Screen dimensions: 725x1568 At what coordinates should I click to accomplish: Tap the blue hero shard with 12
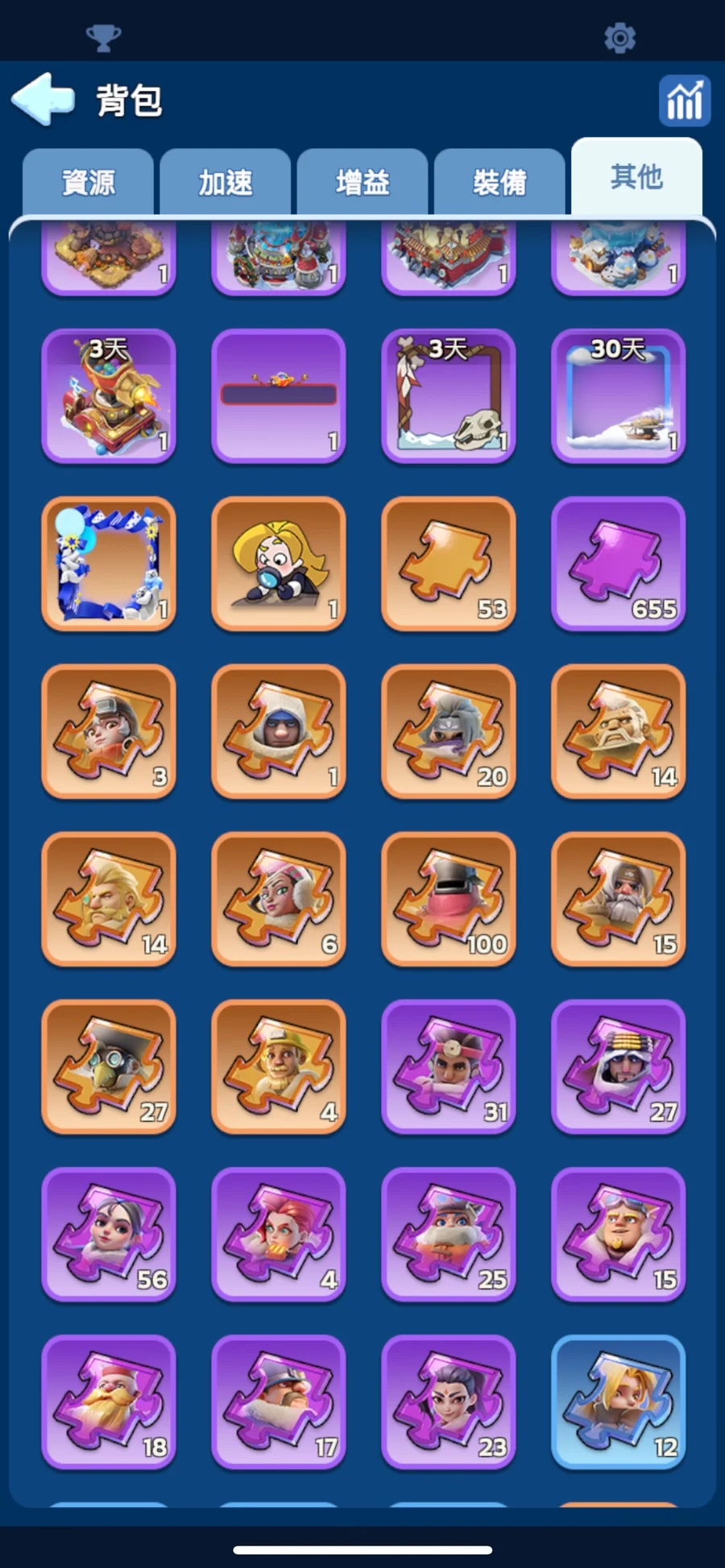coord(618,1401)
